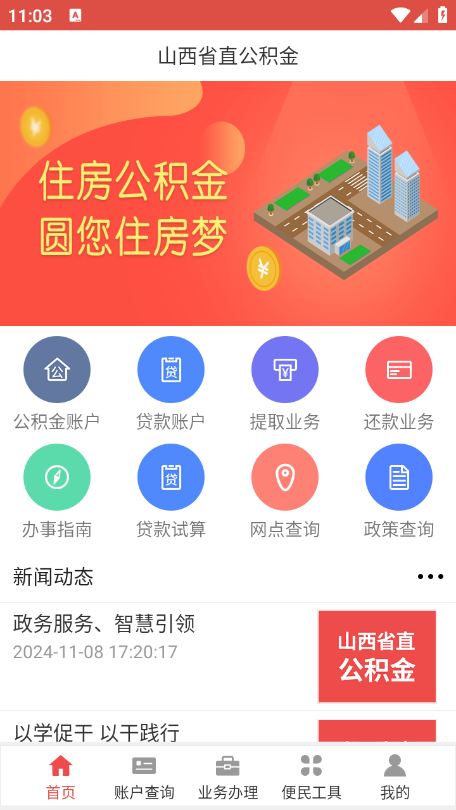This screenshot has height=810, width=456.
Task: Select 提取业务 service
Action: pyautogui.click(x=285, y=384)
